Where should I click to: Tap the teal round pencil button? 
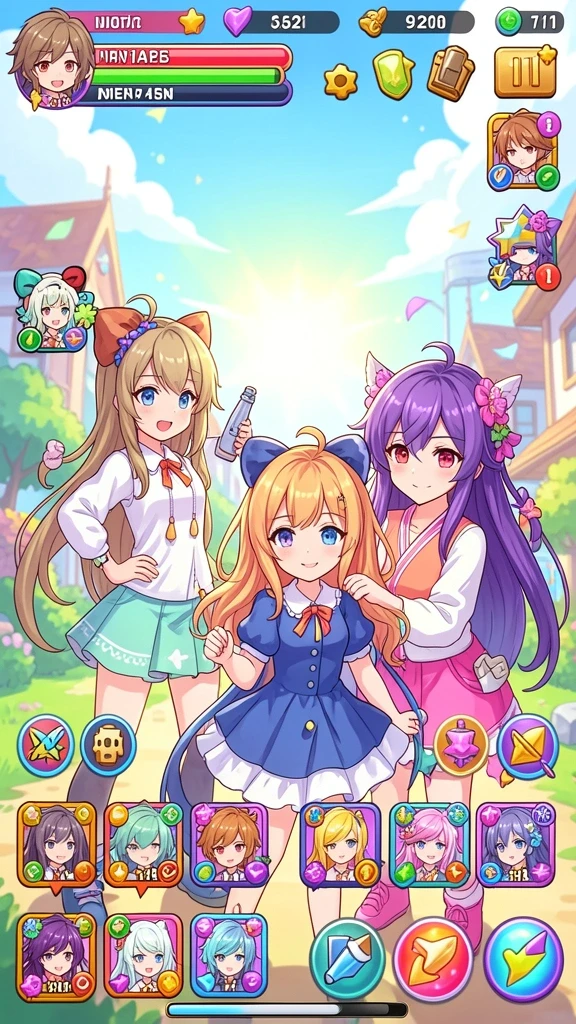(347, 959)
